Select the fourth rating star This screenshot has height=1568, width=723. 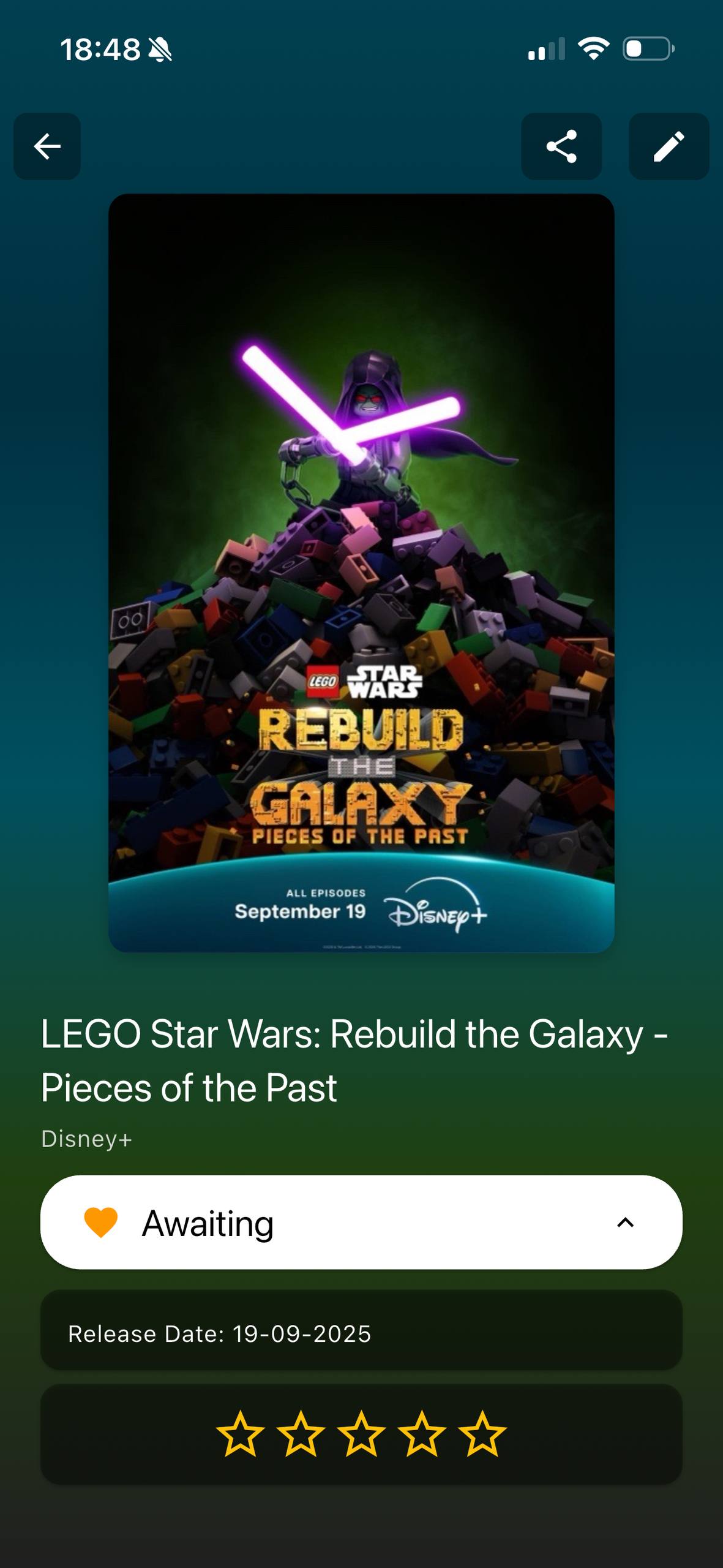point(422,1434)
